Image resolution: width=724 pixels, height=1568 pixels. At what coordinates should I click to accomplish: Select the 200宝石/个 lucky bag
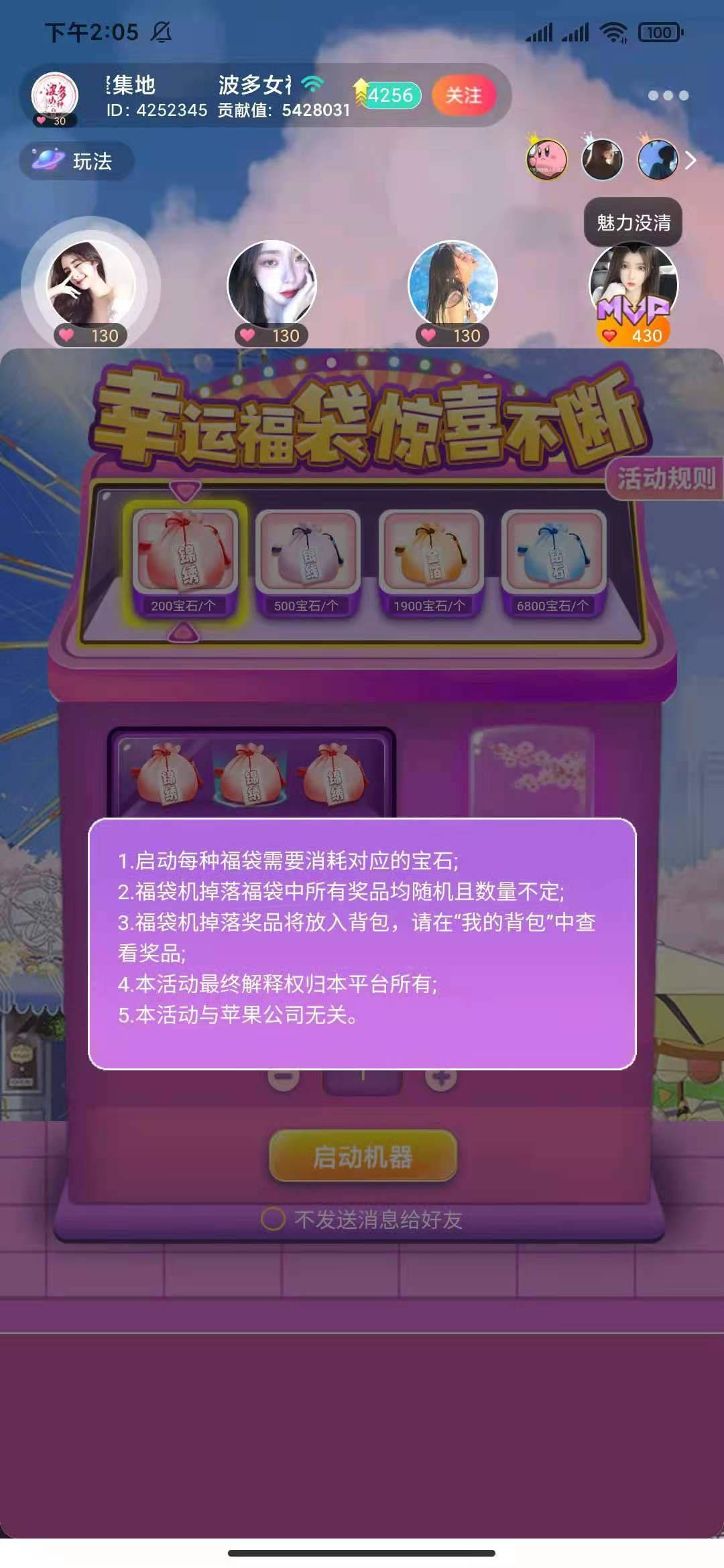[184, 562]
